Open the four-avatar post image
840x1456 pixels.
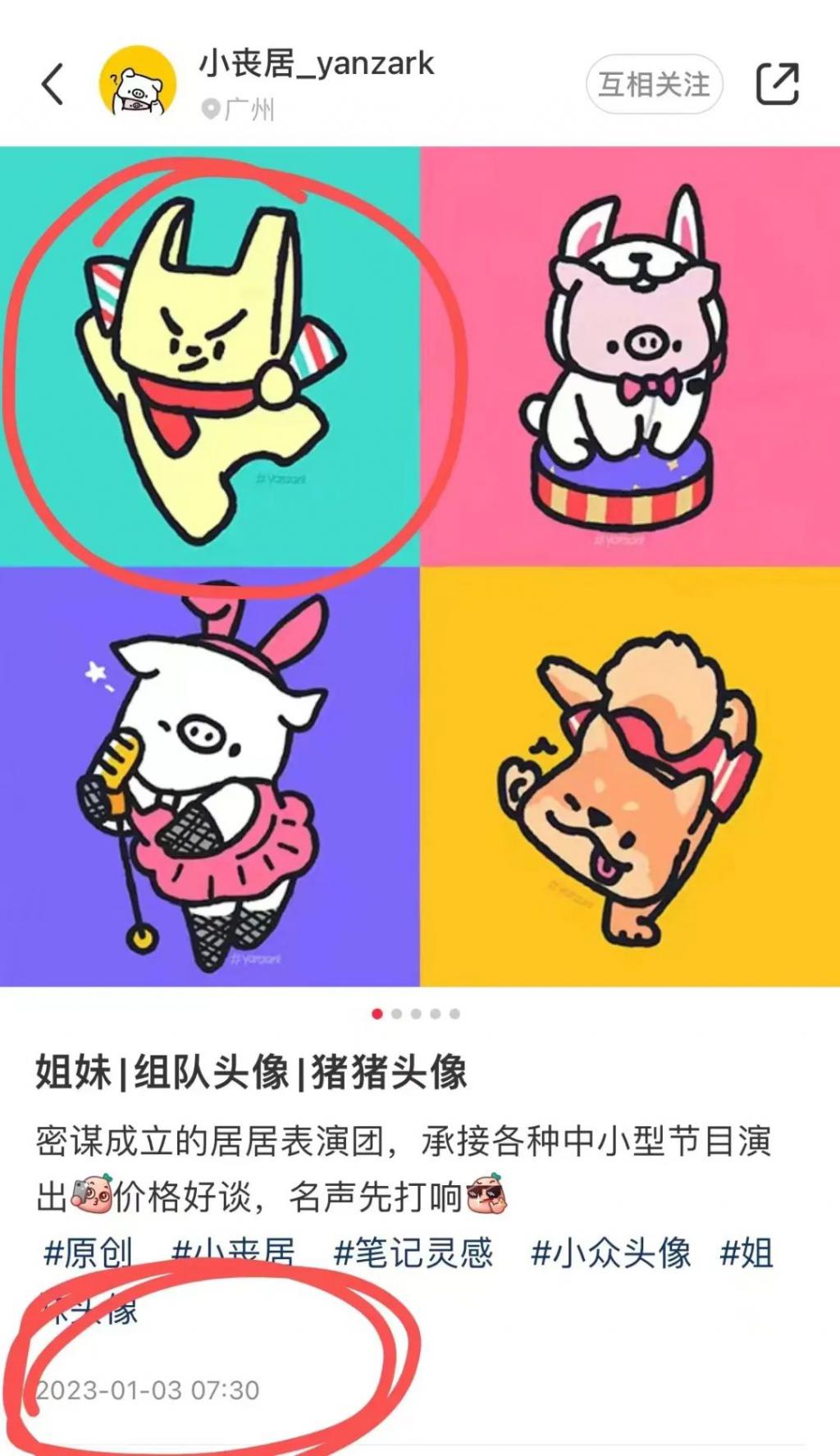pyautogui.click(x=420, y=566)
